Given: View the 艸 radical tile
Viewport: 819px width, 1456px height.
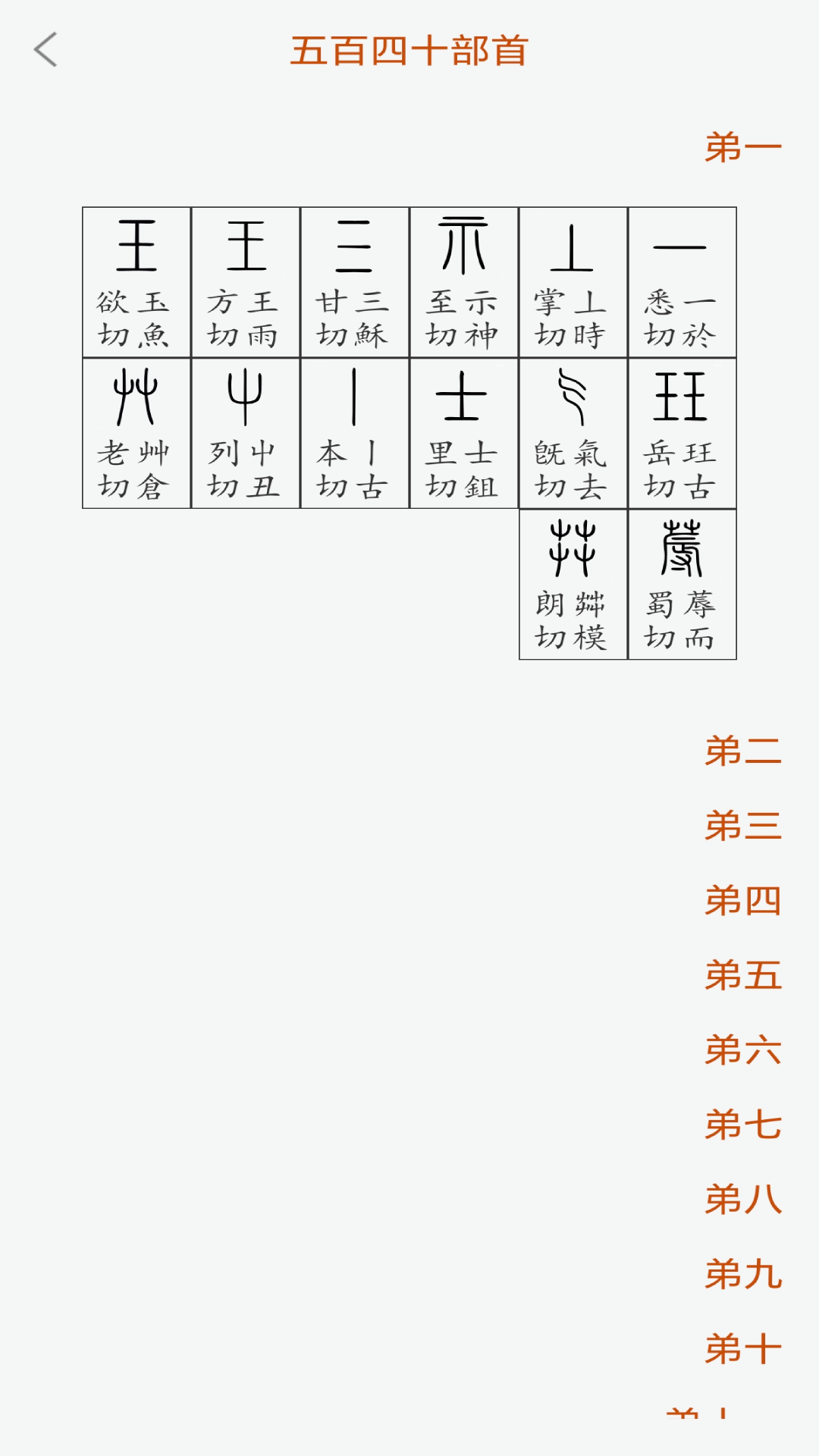Looking at the screenshot, I should click(x=136, y=433).
